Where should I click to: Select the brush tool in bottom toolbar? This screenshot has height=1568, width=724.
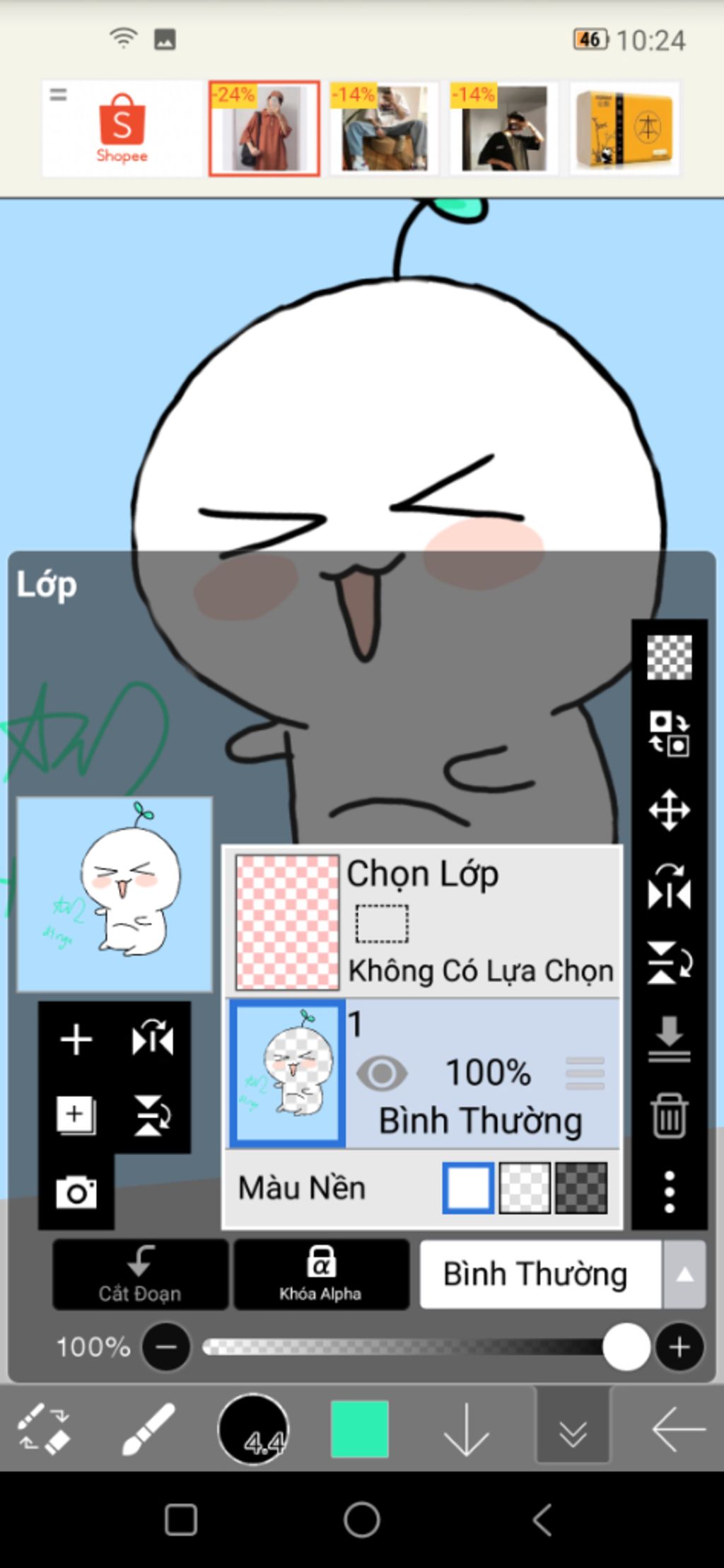pyautogui.click(x=148, y=1429)
